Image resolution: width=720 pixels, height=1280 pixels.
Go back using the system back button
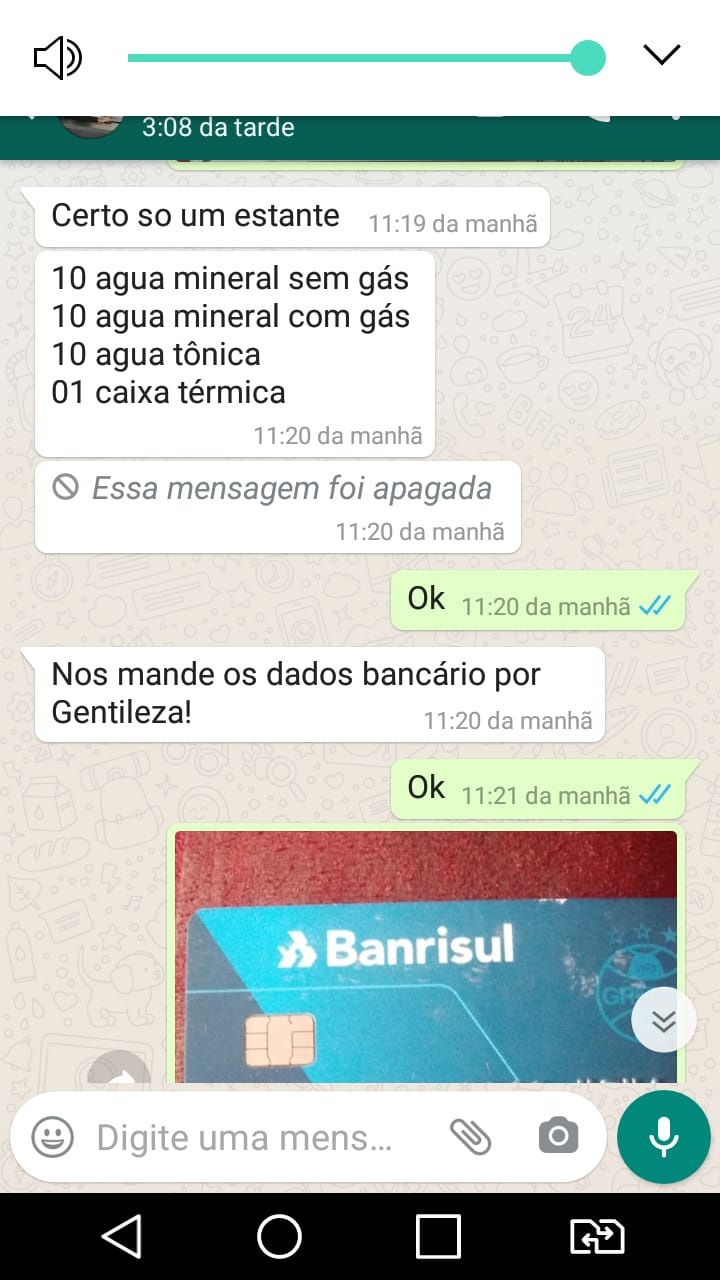tap(122, 1236)
